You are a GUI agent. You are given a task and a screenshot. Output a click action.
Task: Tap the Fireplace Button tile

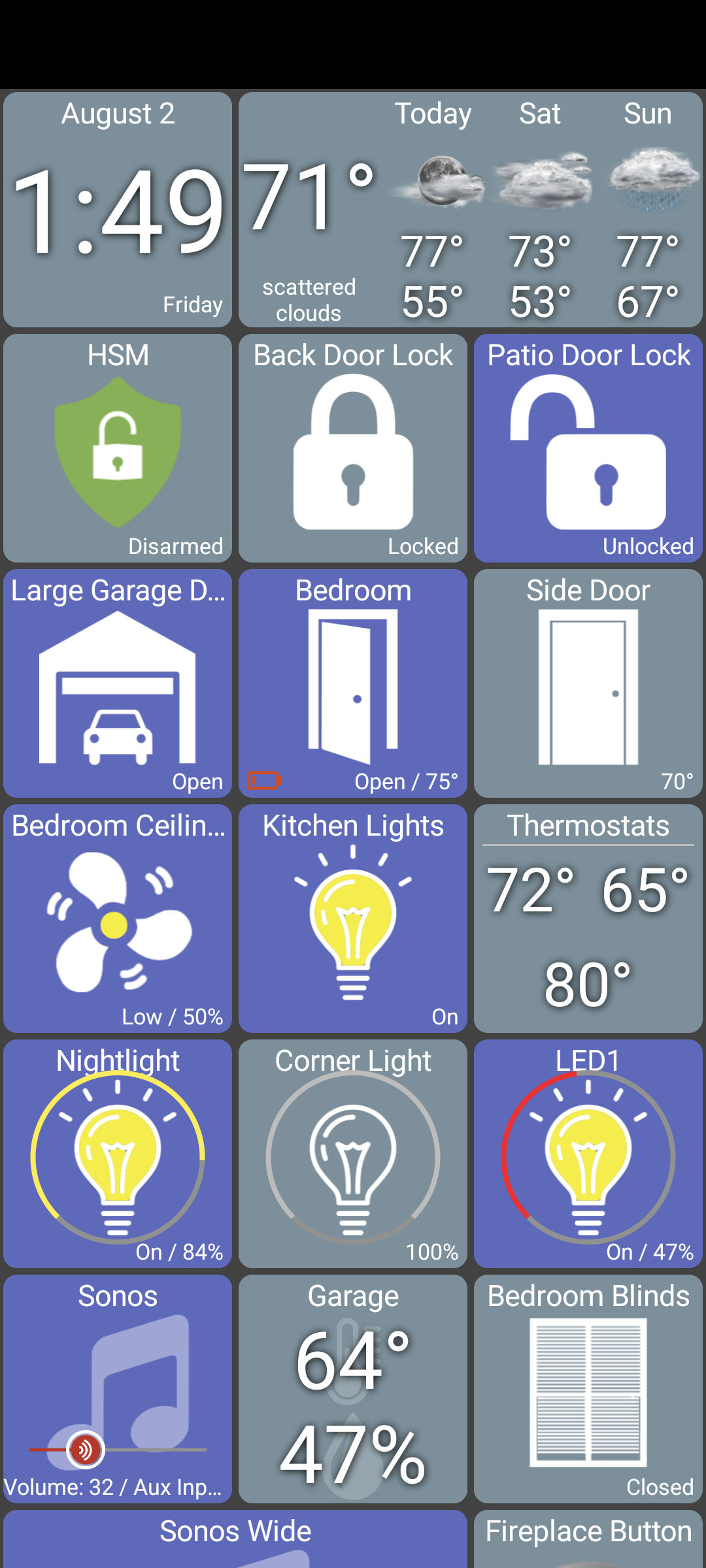[x=588, y=1539]
